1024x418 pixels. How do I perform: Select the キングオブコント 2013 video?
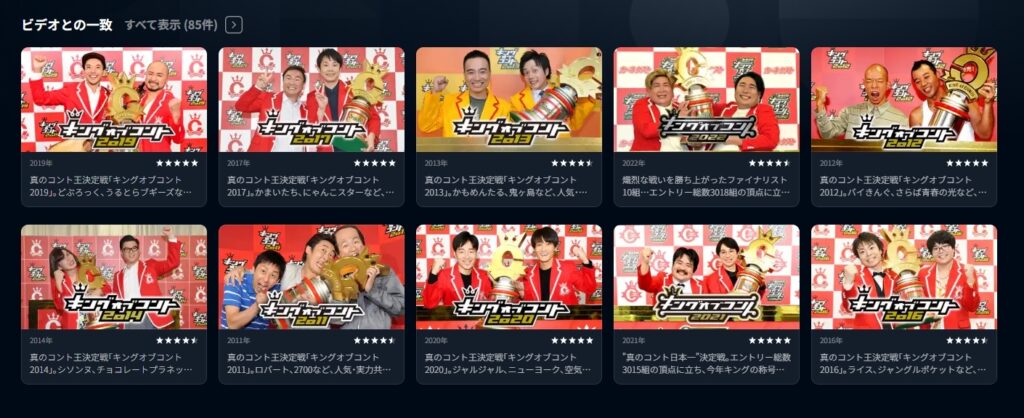[x=508, y=100]
